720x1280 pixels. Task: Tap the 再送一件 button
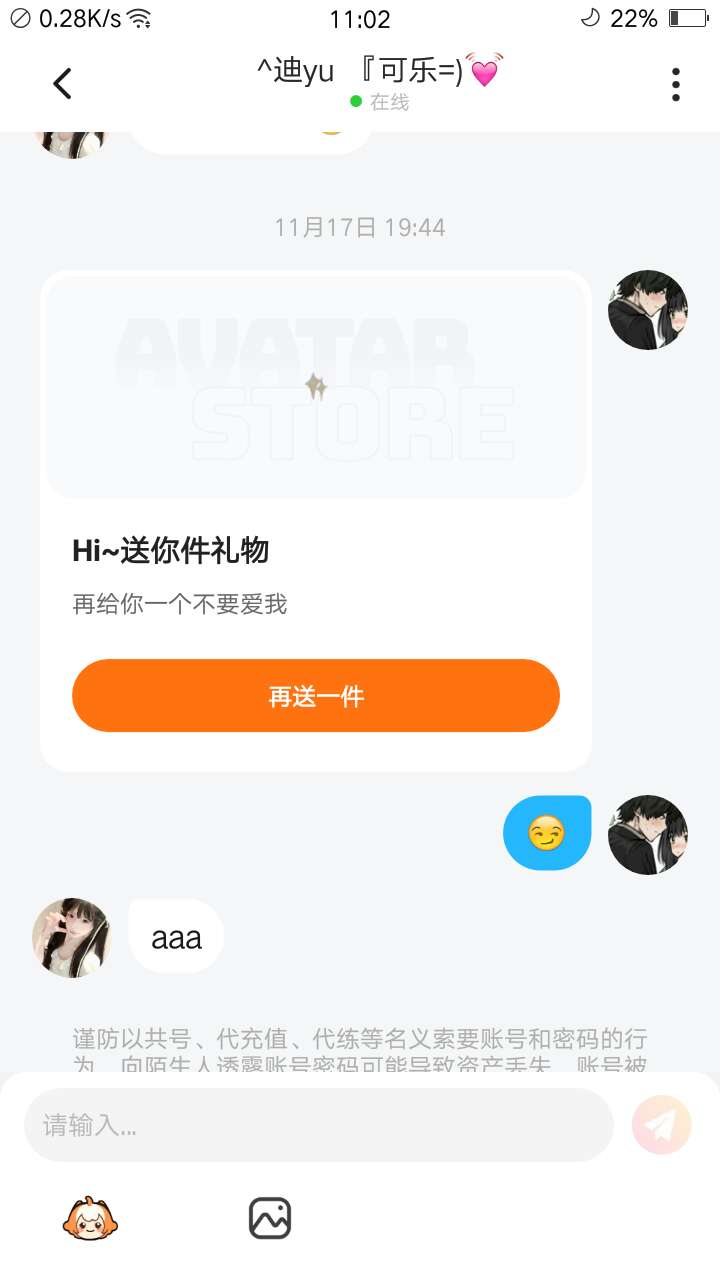(315, 696)
